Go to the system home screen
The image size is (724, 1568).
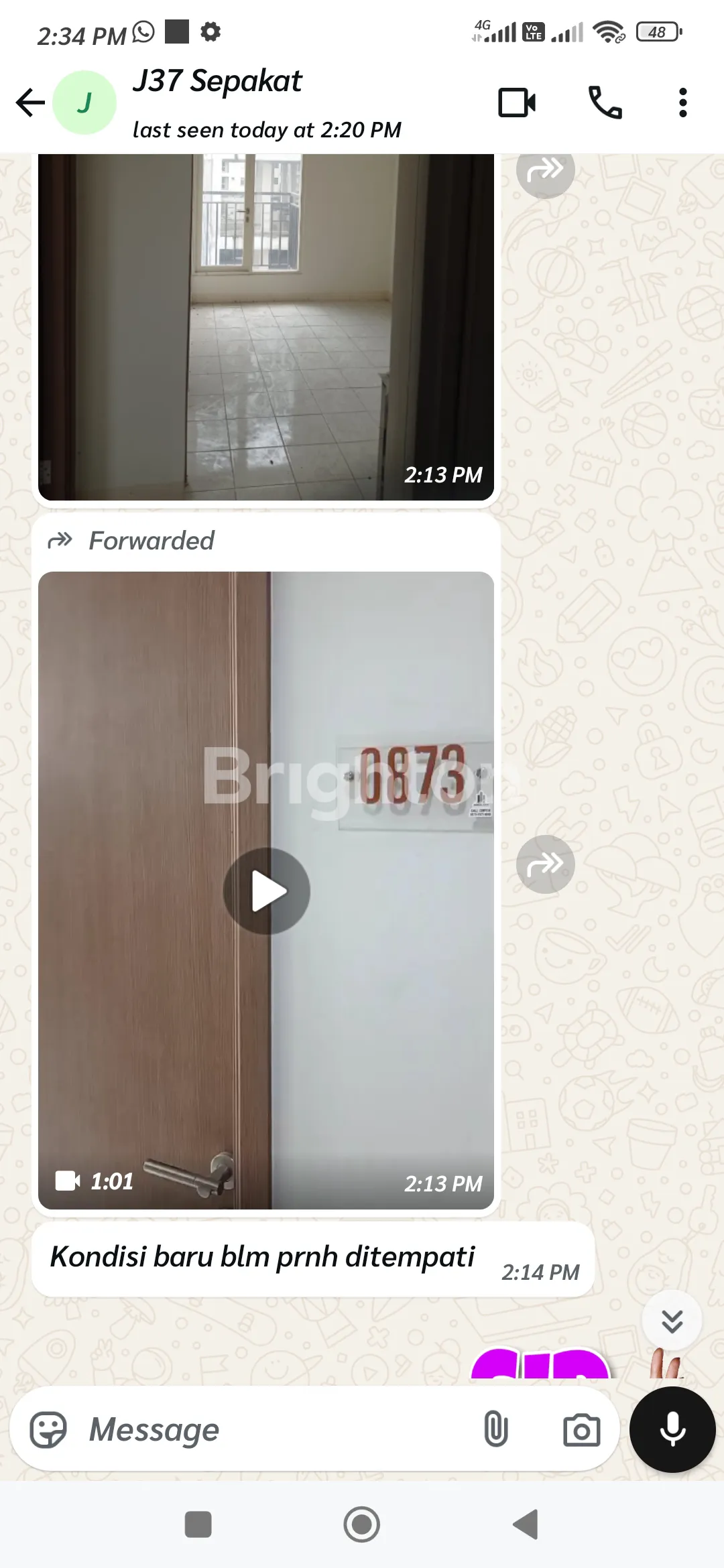coord(362,1525)
